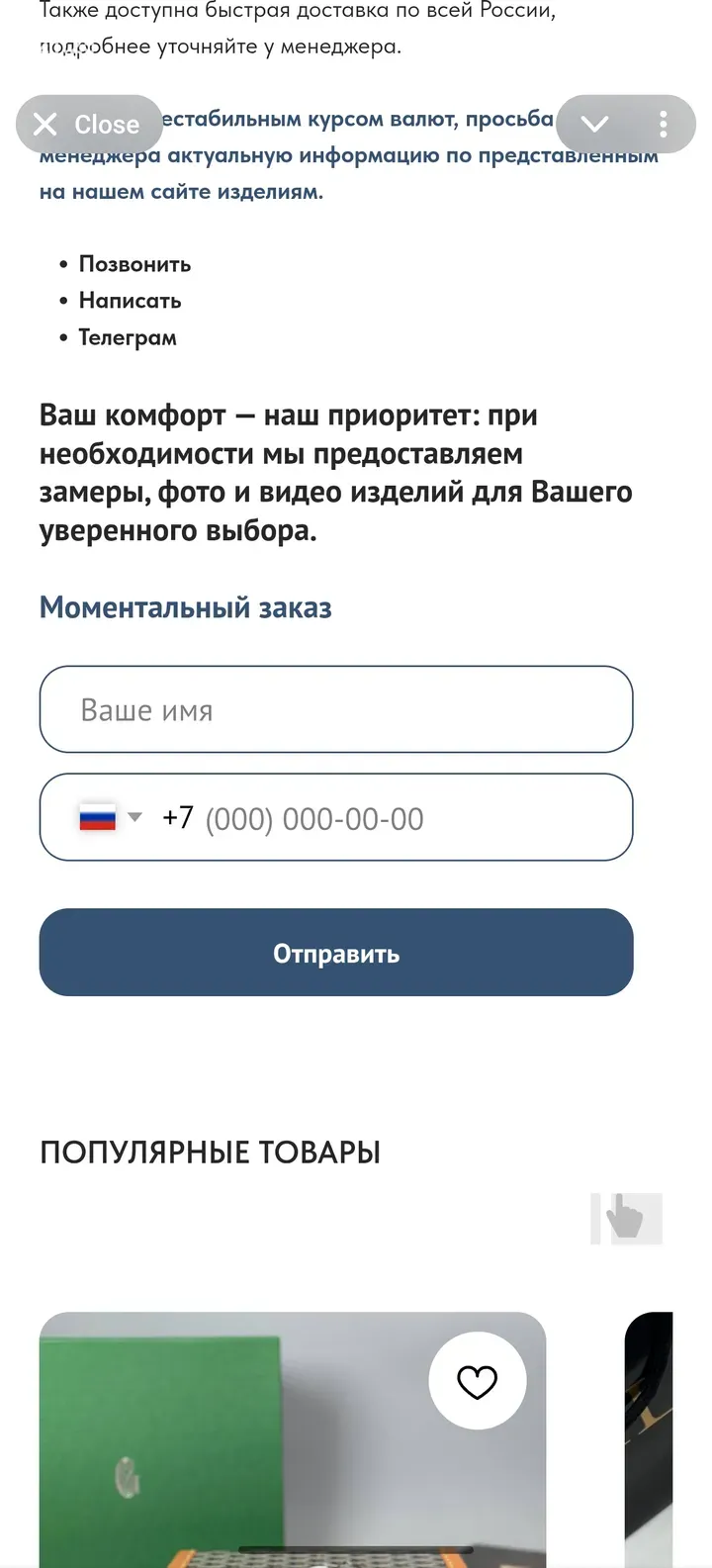The height and width of the screenshot is (1568, 712).
Task: Collapse the browser with the chevron
Action: tap(594, 124)
